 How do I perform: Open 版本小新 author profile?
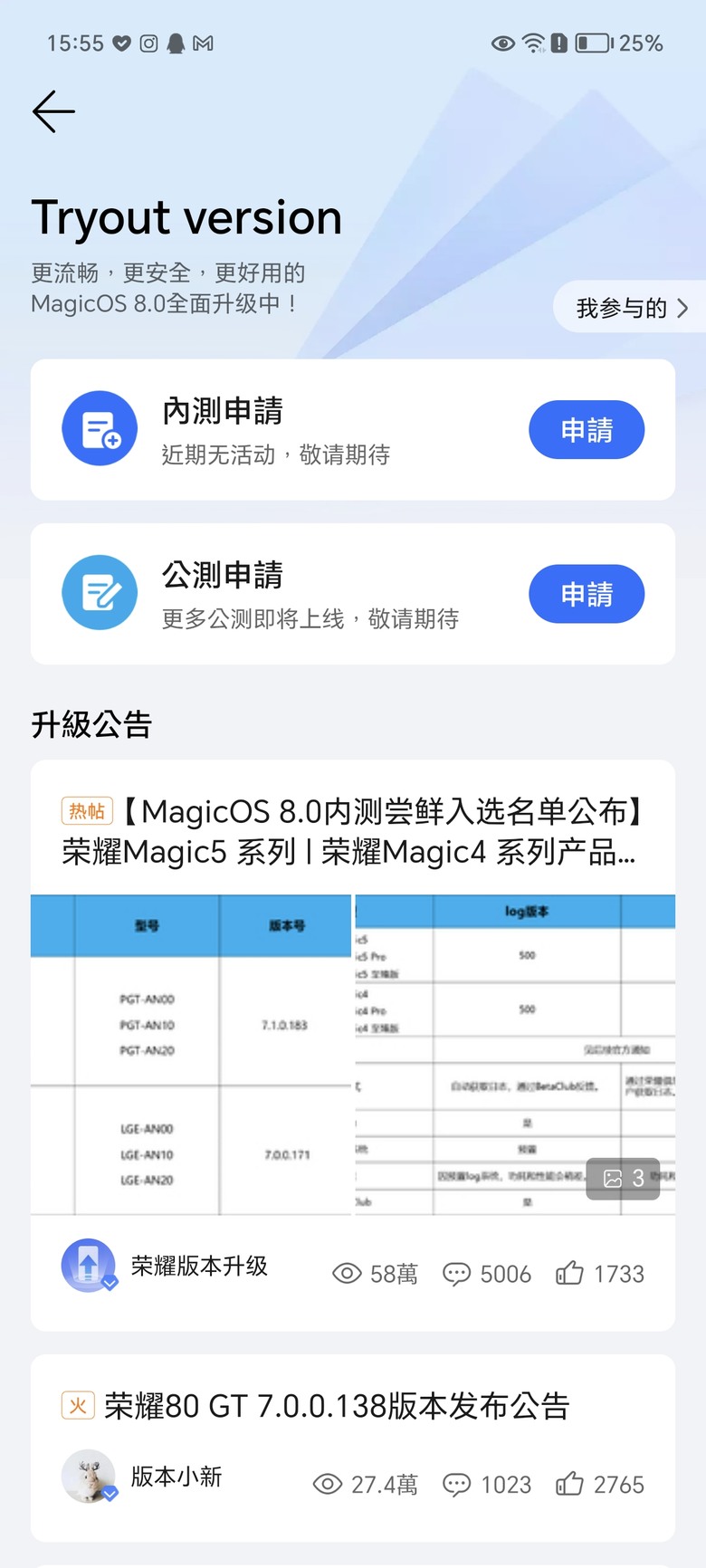[x=90, y=1477]
